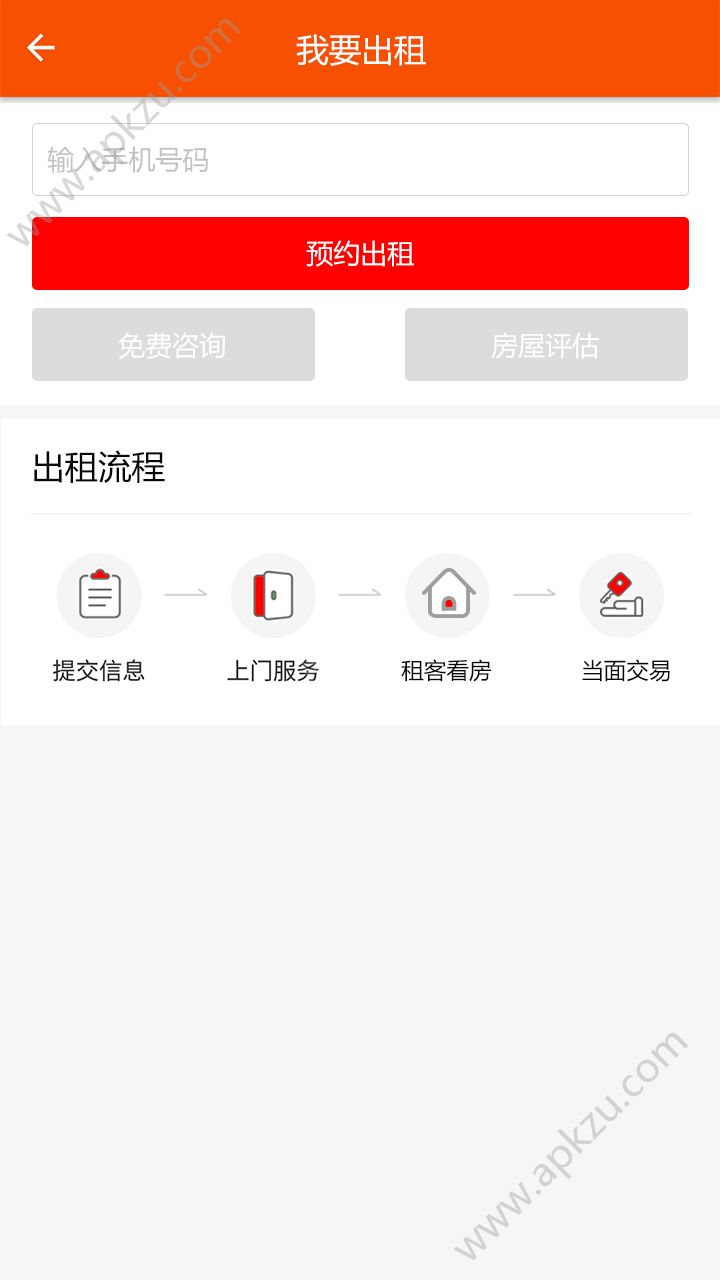This screenshot has height=1280, width=720.
Task: Click the arrow between 租客看房 and 当面交易
Action: [534, 594]
